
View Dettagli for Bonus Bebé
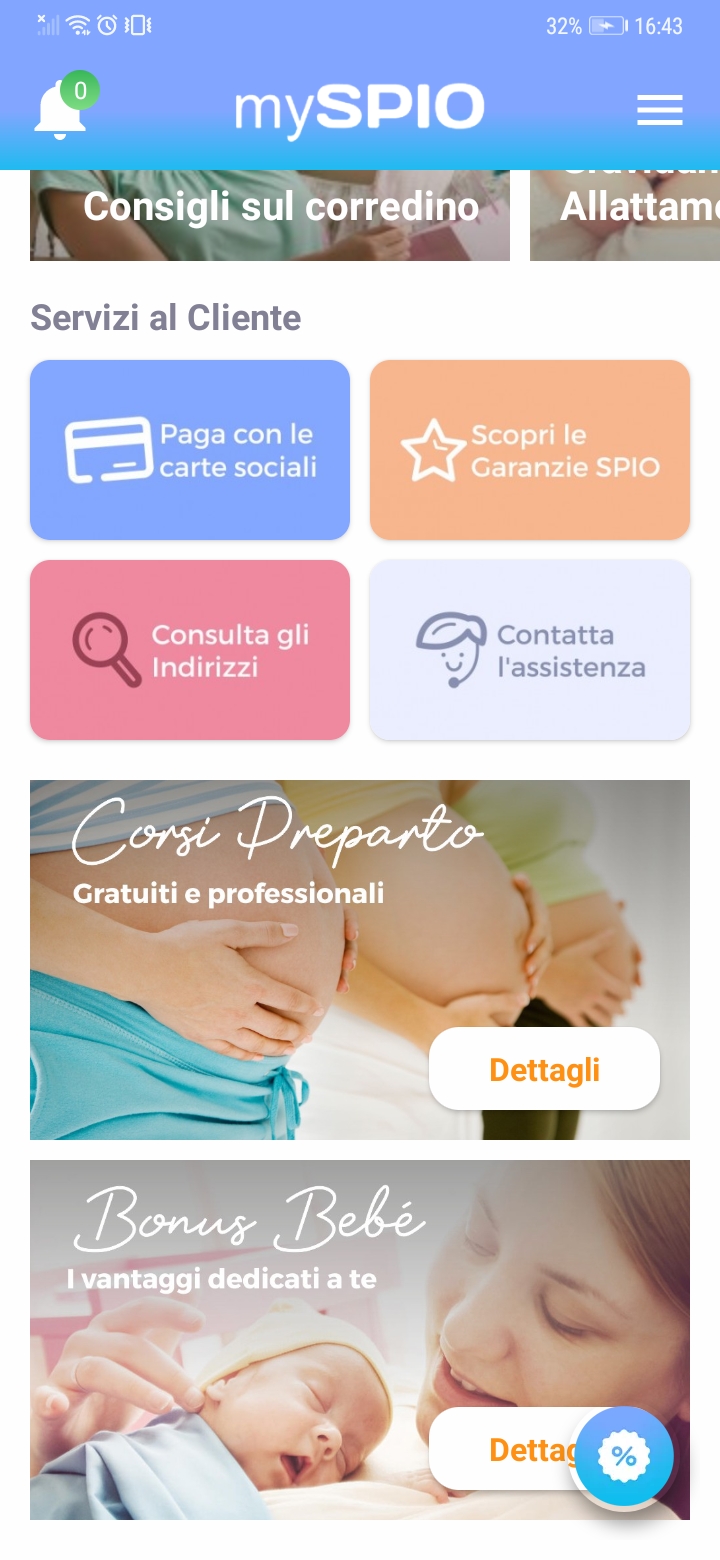(x=510, y=1449)
